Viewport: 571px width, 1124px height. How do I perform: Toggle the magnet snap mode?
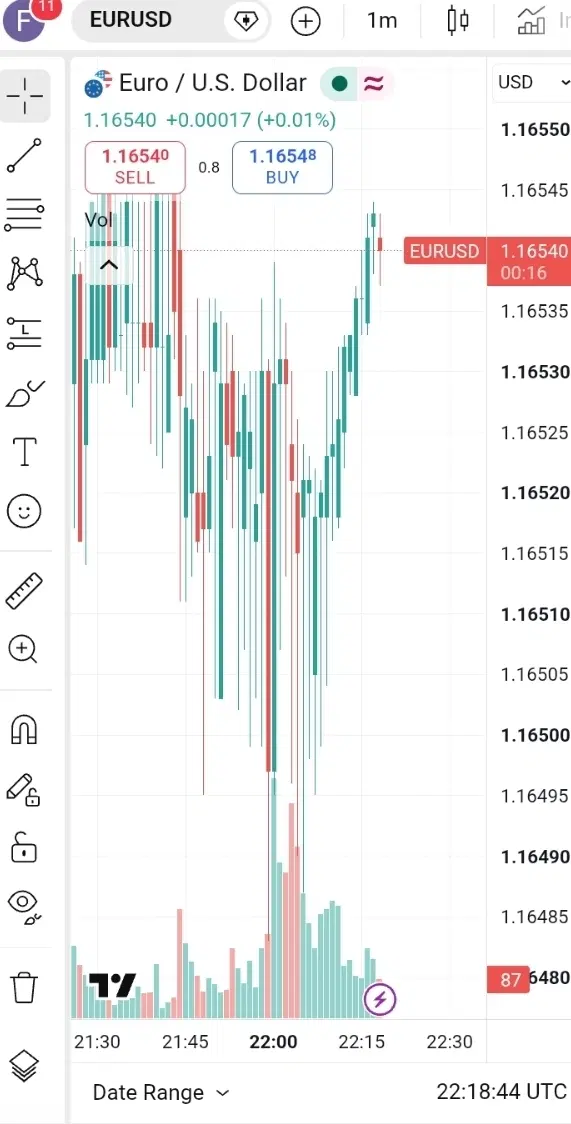(x=25, y=730)
